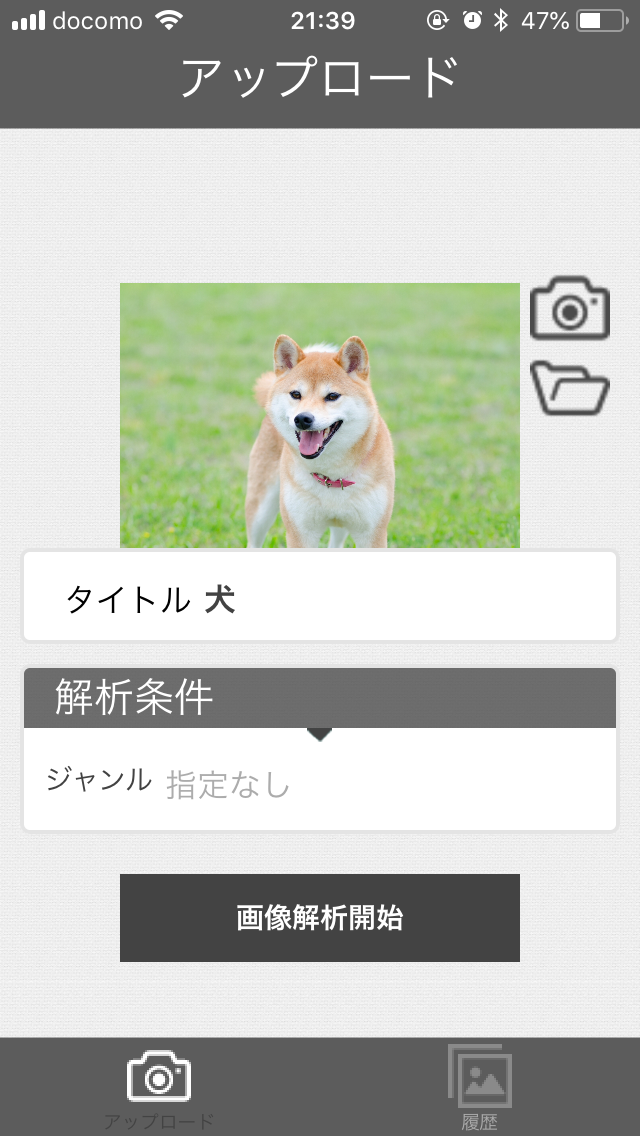
Task: Open the folder to choose an image
Action: click(x=569, y=389)
